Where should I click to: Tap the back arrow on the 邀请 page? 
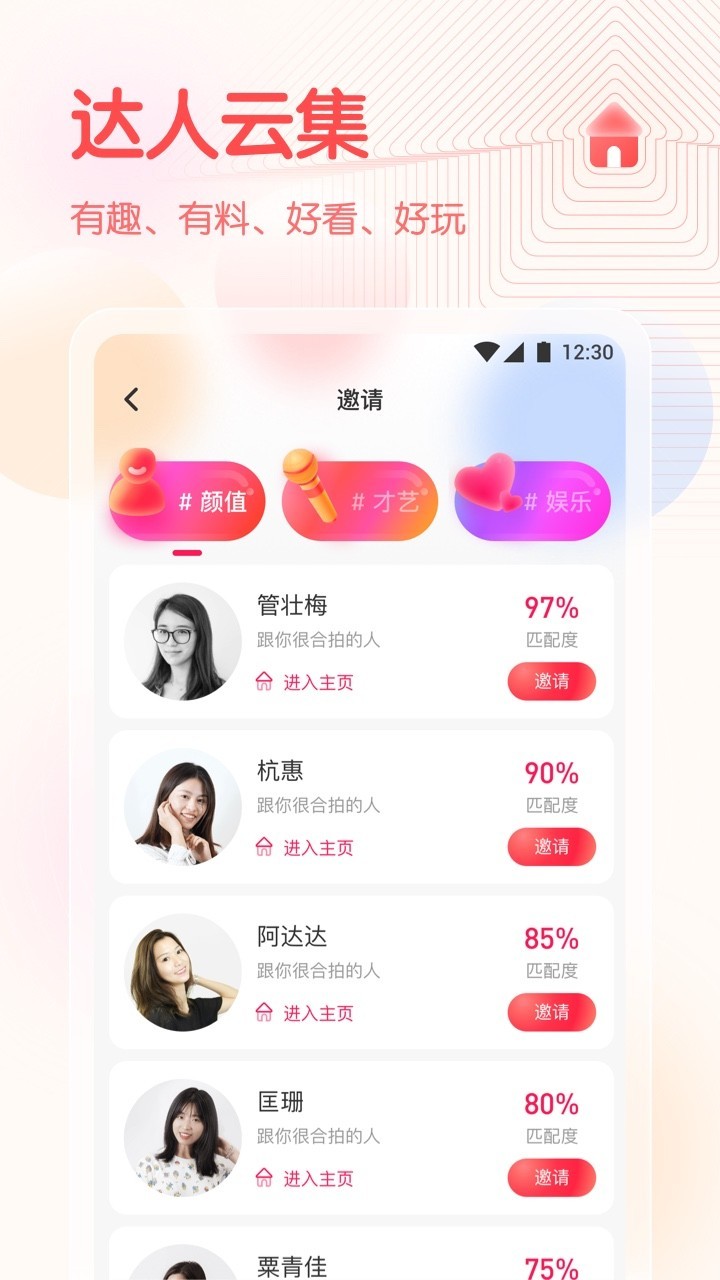pyautogui.click(x=129, y=397)
